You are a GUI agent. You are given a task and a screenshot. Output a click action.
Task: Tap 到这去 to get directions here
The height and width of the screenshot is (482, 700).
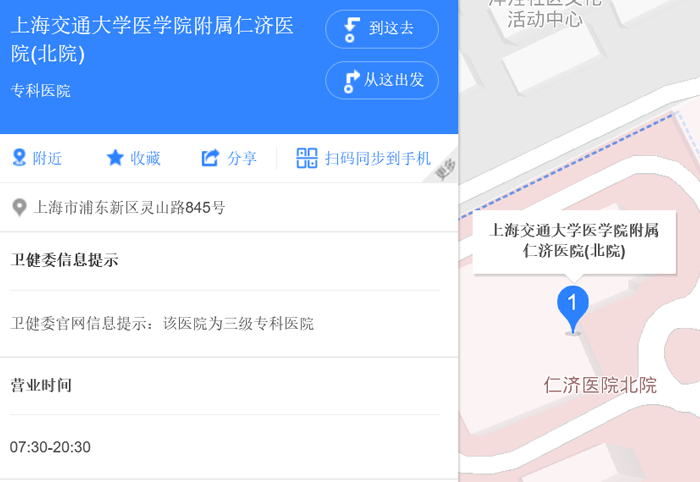381,29
